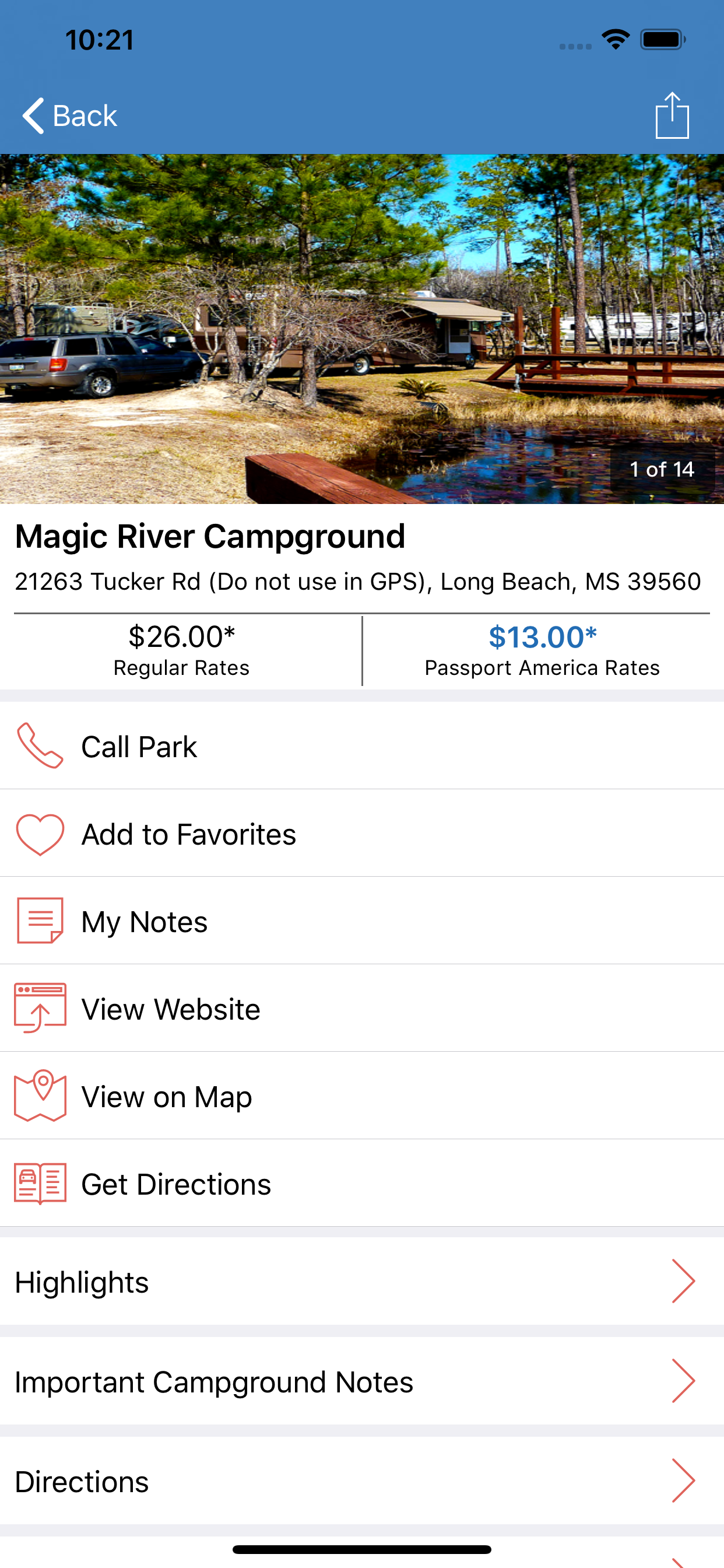
Task: Expand the Highlights section
Action: click(362, 1282)
